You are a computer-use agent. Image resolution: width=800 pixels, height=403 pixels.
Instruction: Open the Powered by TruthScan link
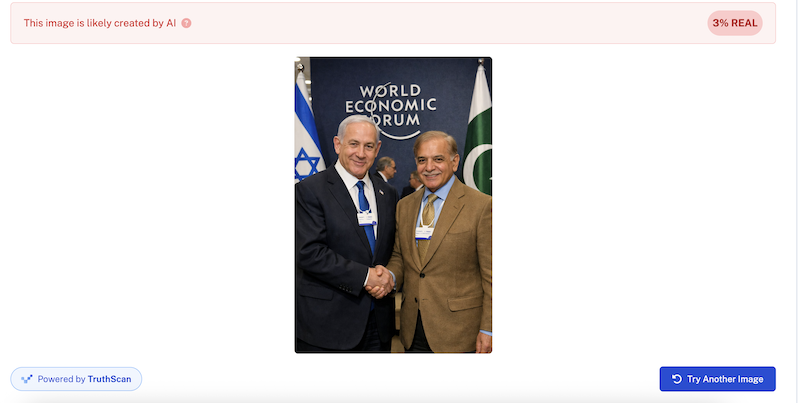(x=76, y=379)
